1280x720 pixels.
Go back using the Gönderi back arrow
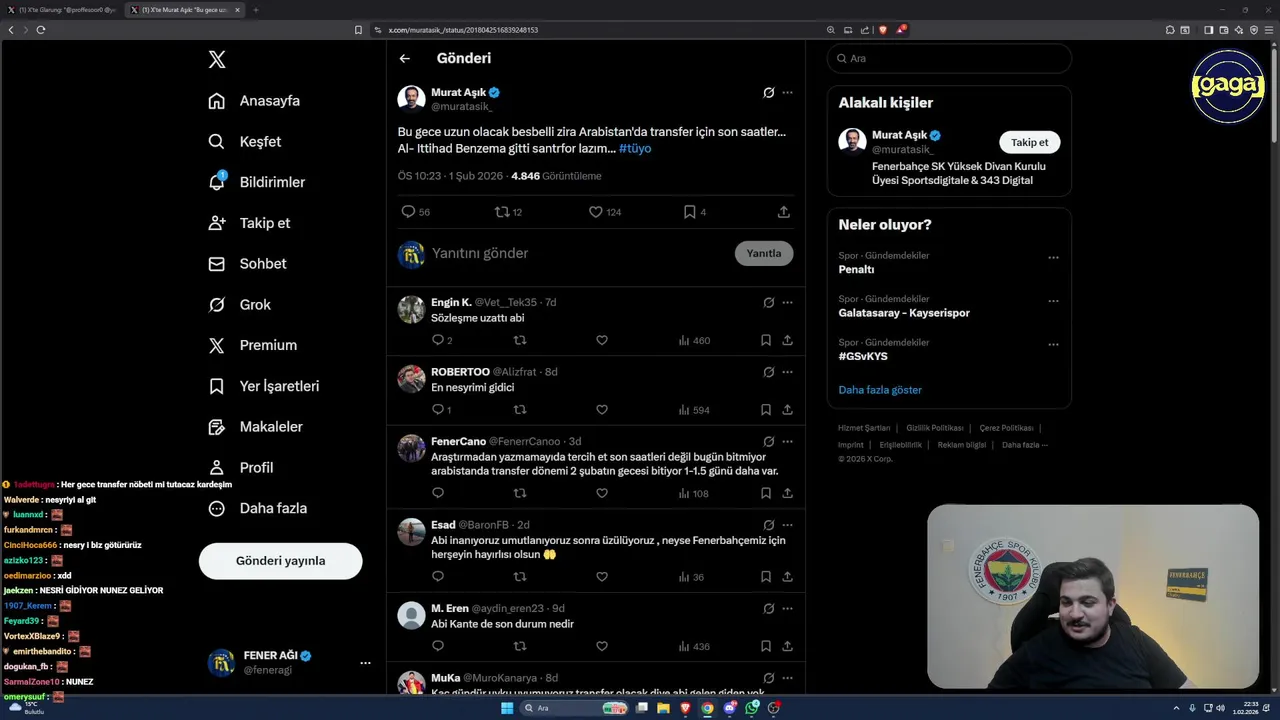click(x=405, y=59)
